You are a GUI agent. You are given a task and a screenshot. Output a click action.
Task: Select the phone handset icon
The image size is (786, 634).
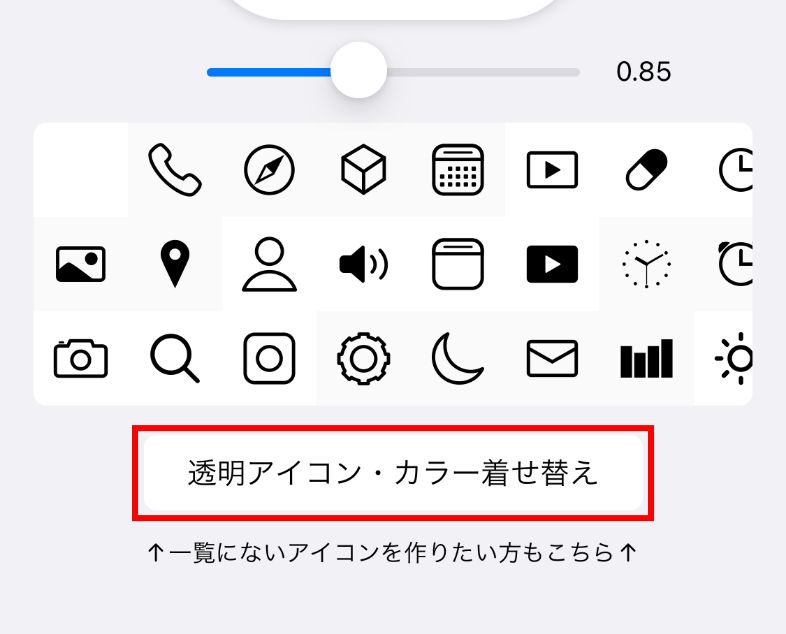click(175, 169)
